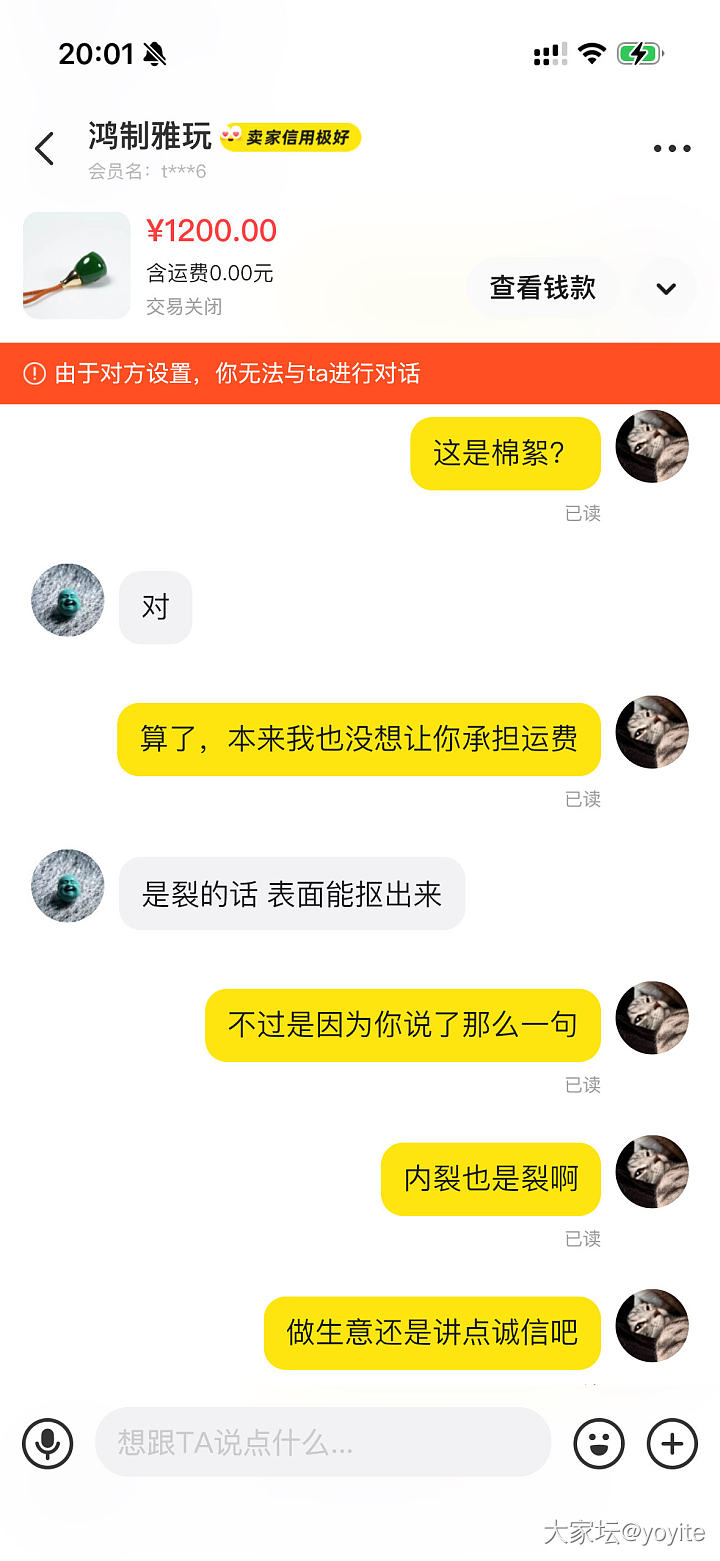Screen dimensions: 720x1561
Task: Open my avatar beside 这是棉絮? message
Action: tap(652, 447)
